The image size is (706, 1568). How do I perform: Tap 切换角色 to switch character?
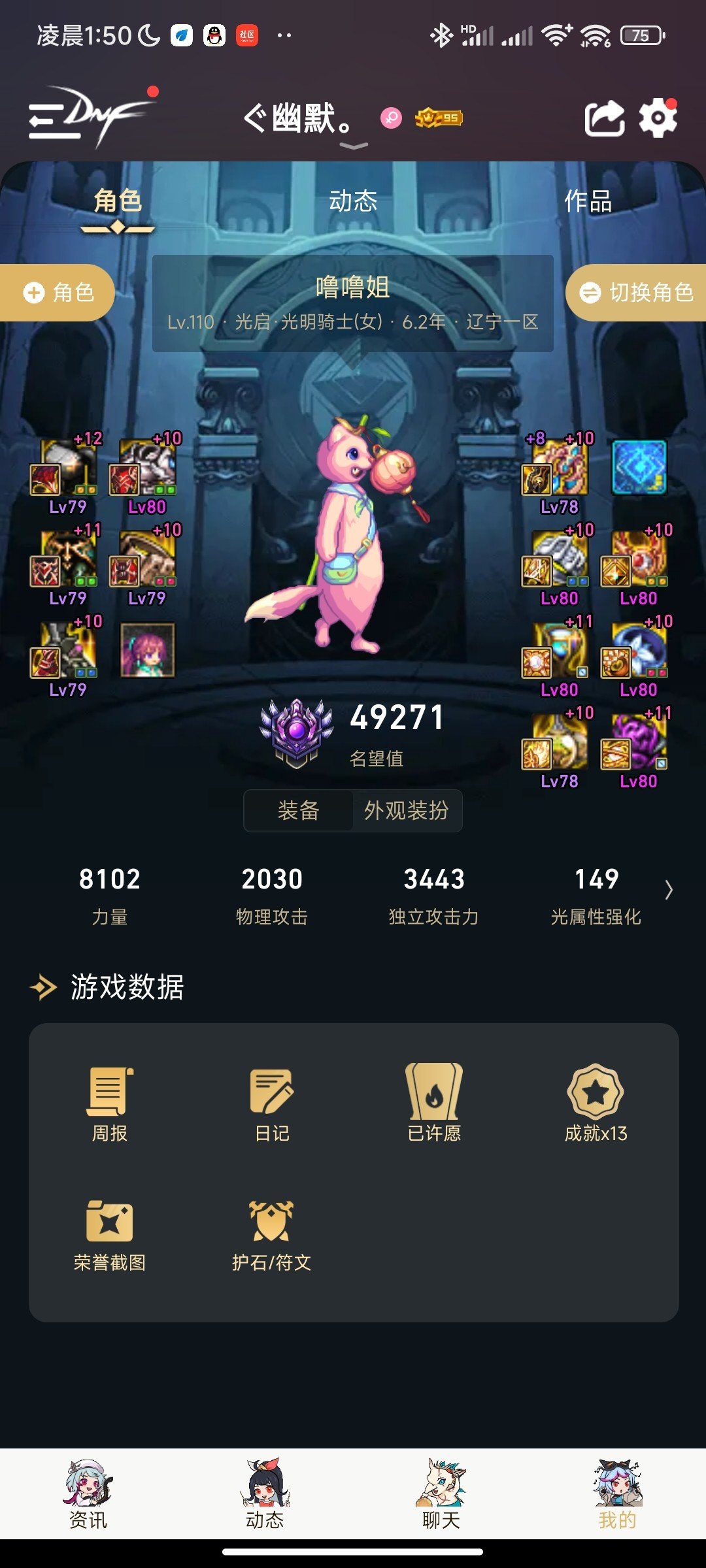(636, 293)
